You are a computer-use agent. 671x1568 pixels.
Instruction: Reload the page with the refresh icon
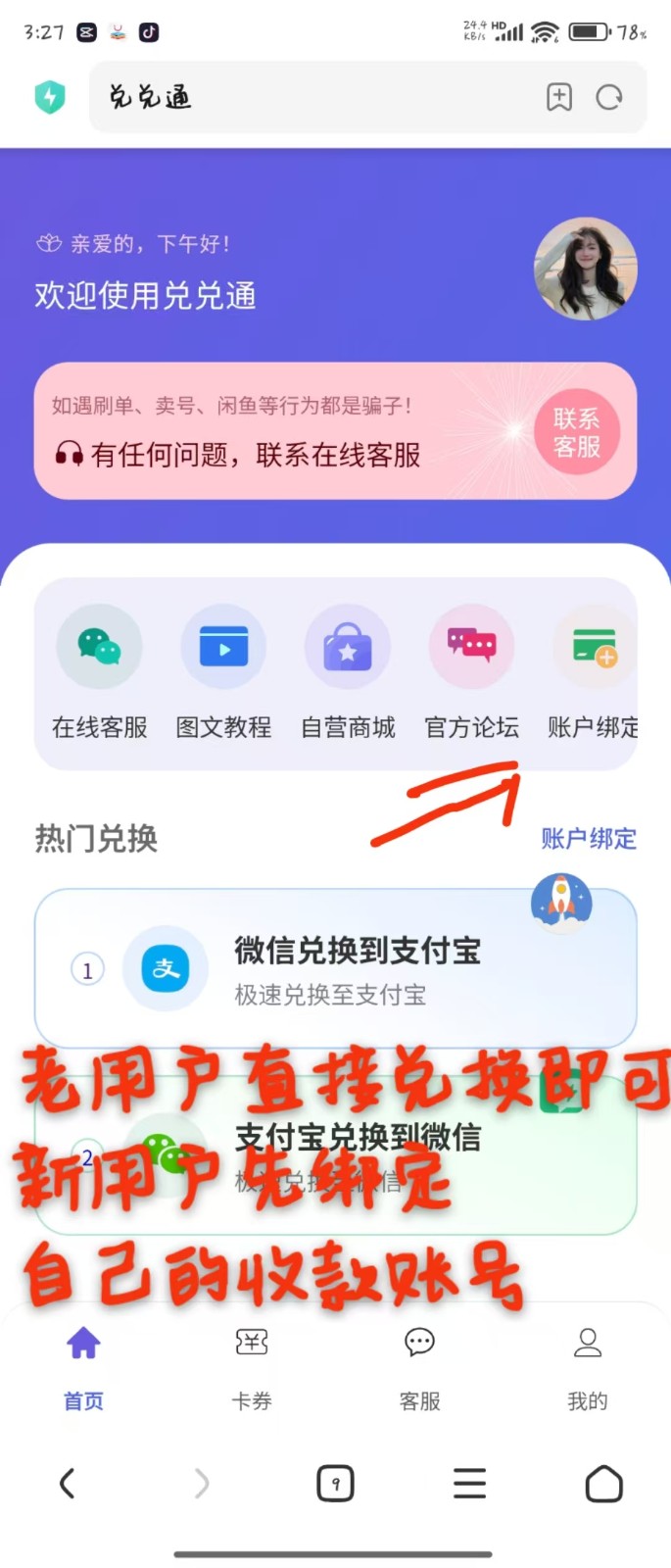coord(609,97)
